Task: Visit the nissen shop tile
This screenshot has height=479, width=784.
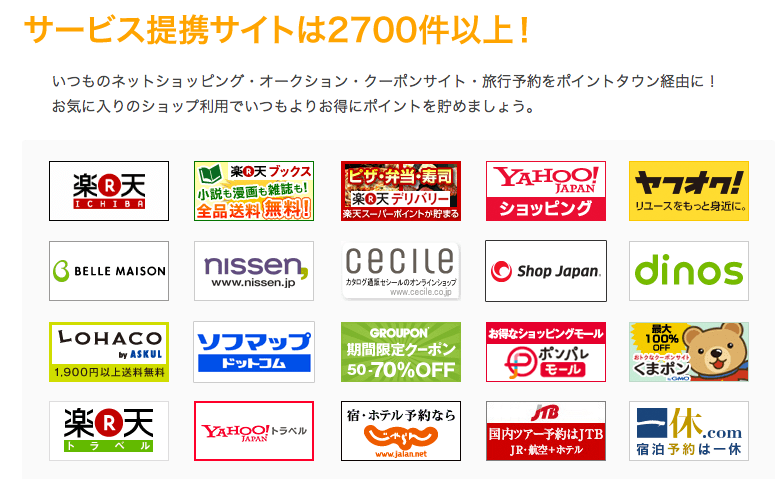Action: tap(254, 271)
